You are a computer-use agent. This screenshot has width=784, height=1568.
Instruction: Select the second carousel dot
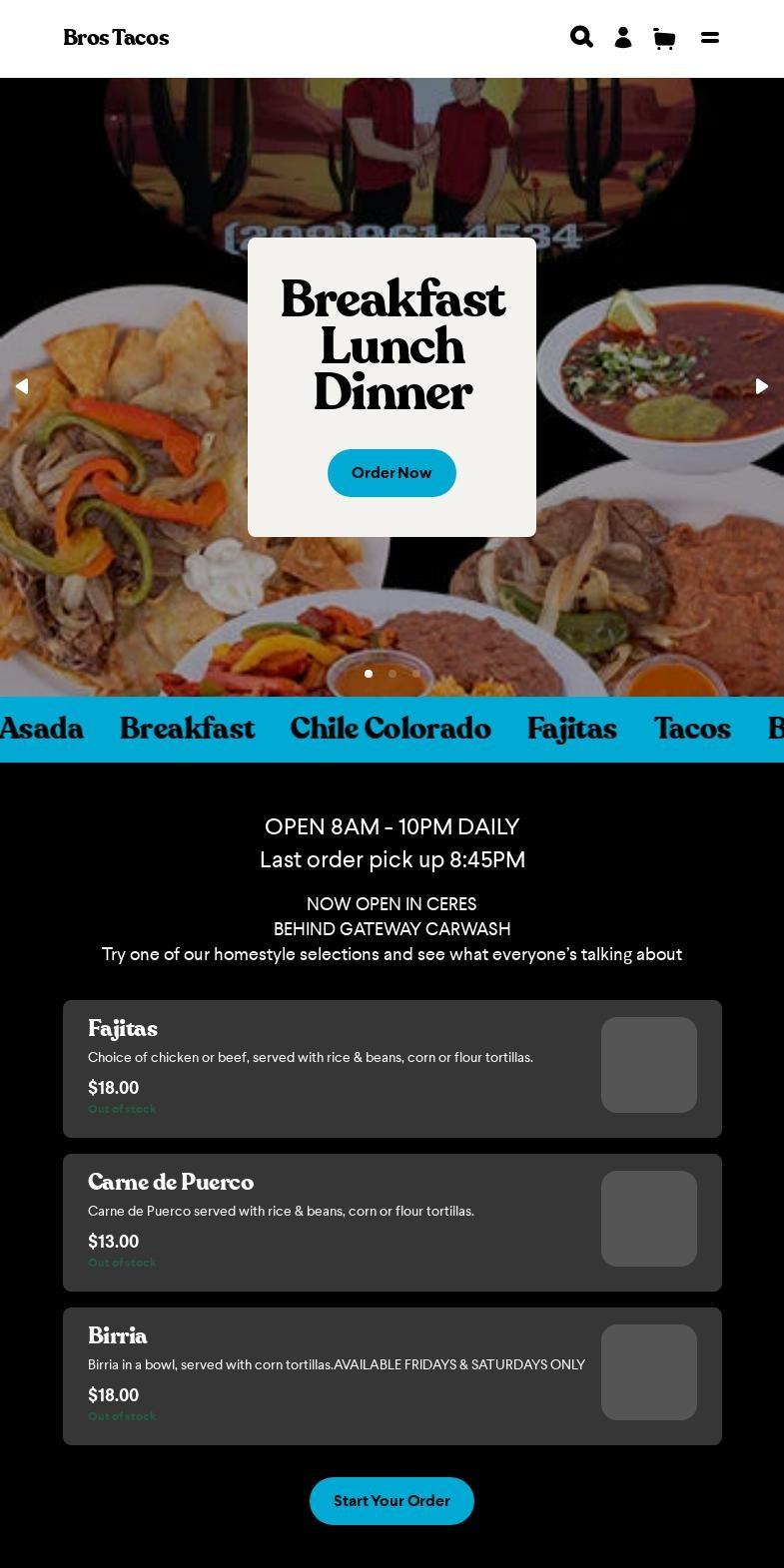(392, 674)
